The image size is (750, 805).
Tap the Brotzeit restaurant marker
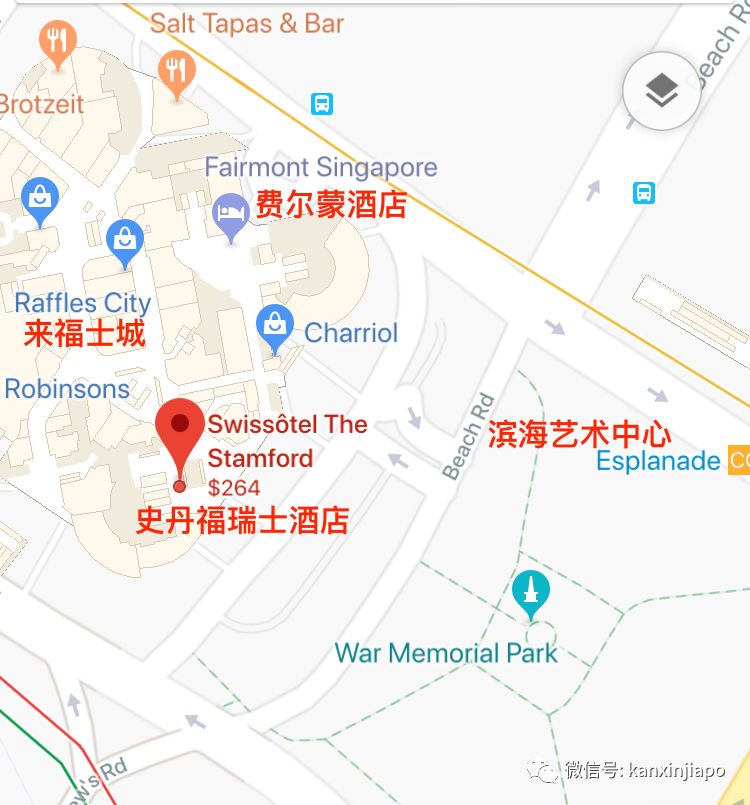[x=57, y=41]
